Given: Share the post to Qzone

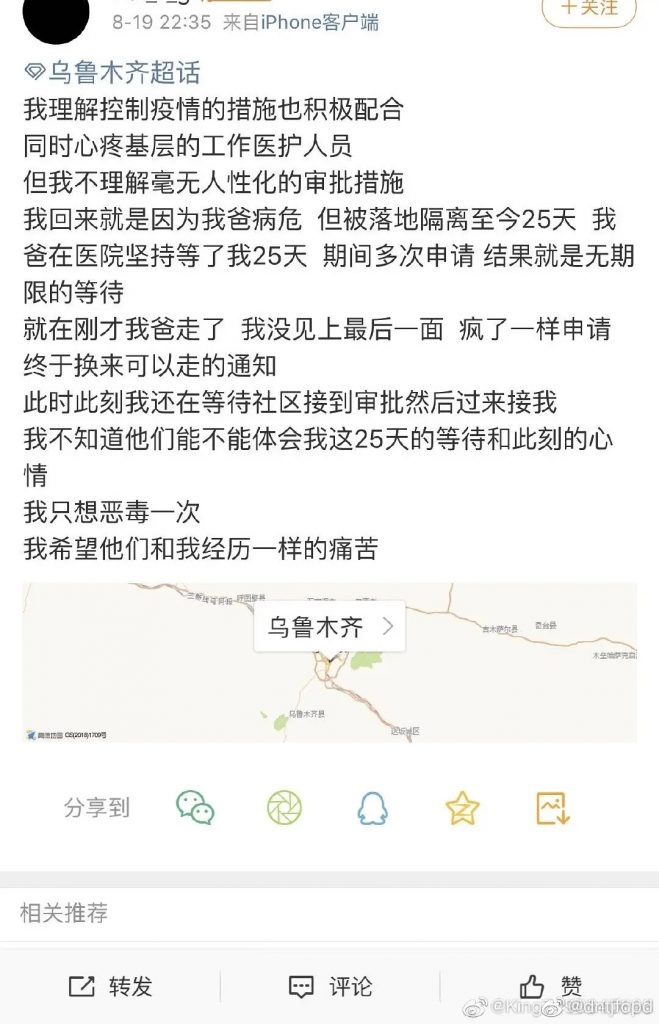Looking at the screenshot, I should coord(462,807).
